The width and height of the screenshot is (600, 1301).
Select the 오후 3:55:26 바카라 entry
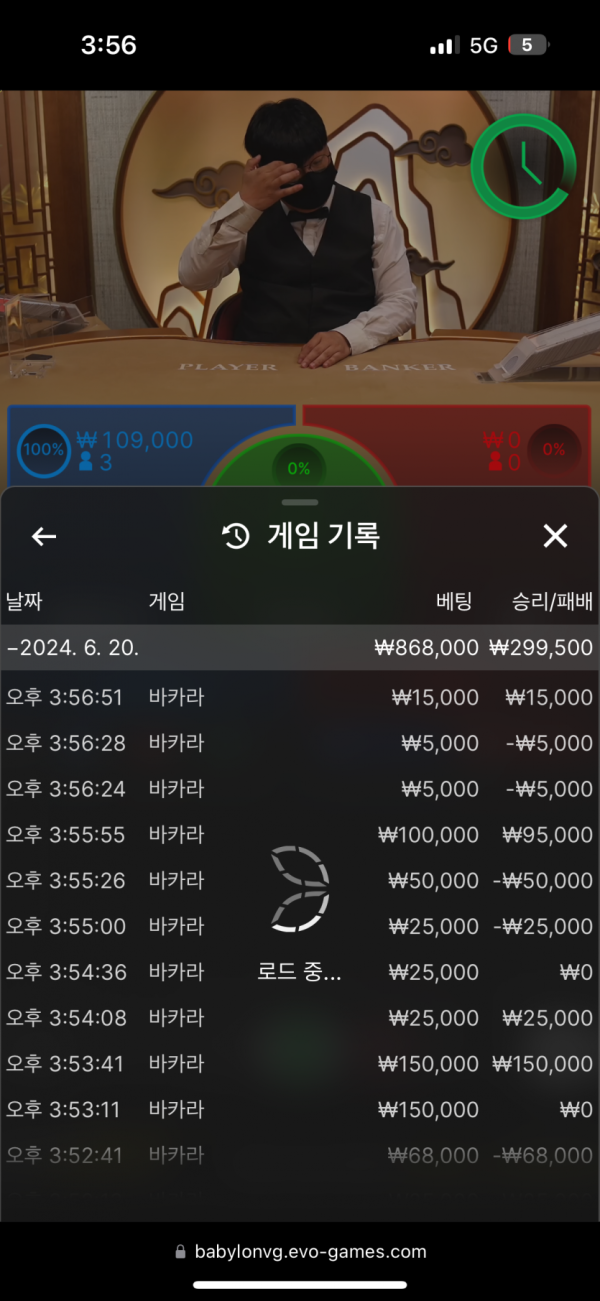(x=300, y=881)
